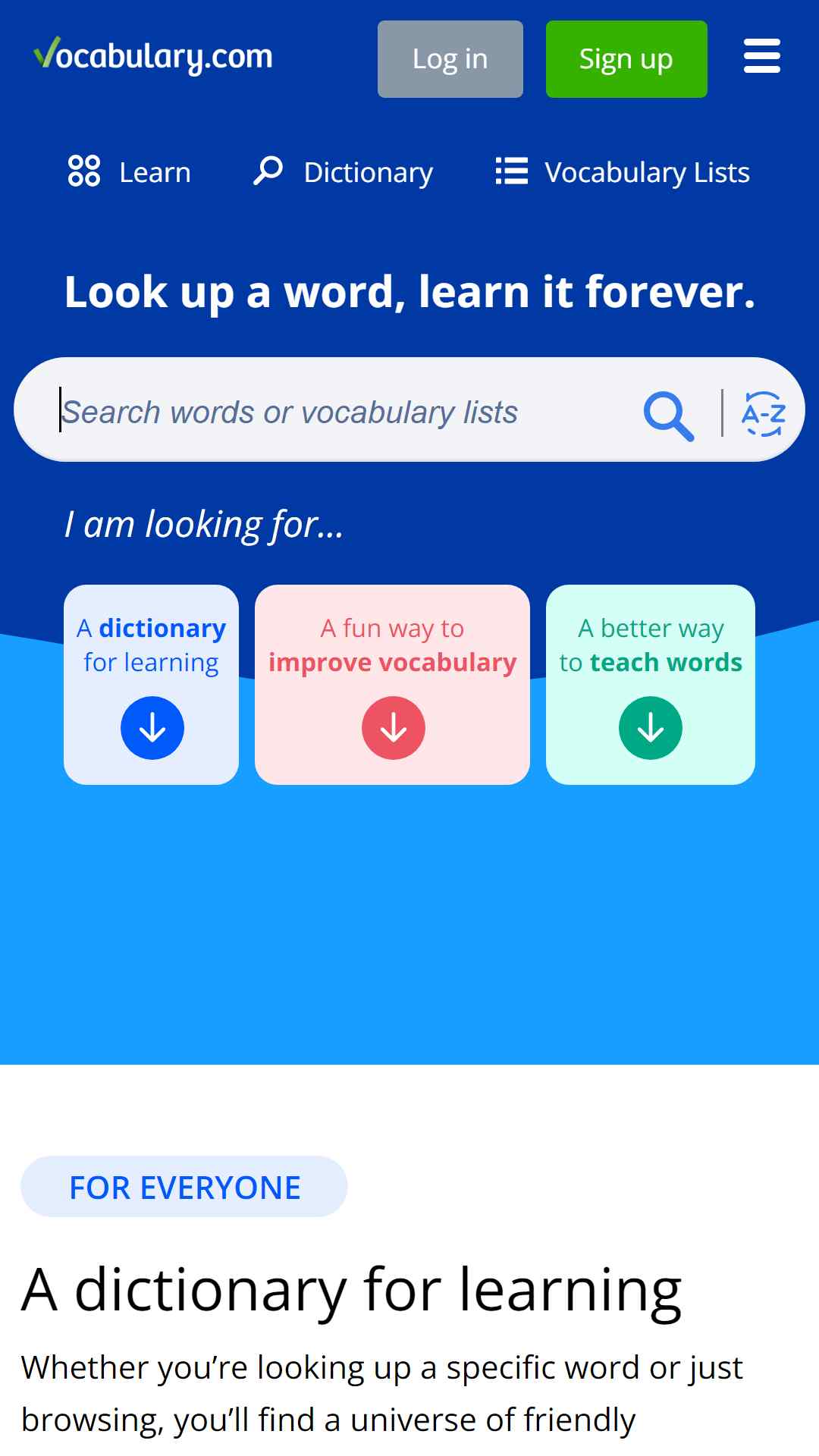Open the A-Z browse icon
The width and height of the screenshot is (819, 1456).
click(x=763, y=413)
